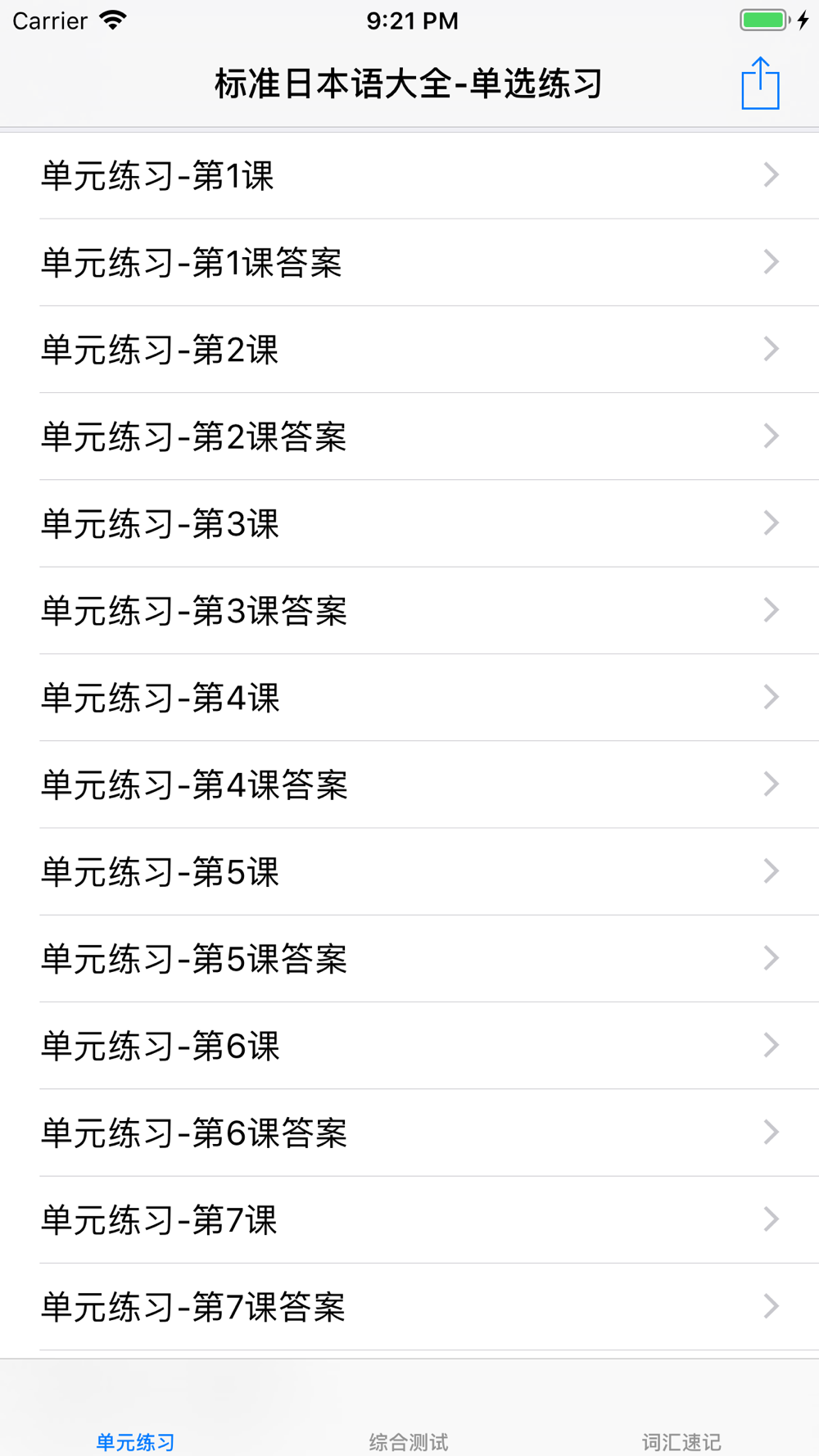View 单元练习-第2课答案
This screenshot has height=1456, width=819.
tap(409, 436)
